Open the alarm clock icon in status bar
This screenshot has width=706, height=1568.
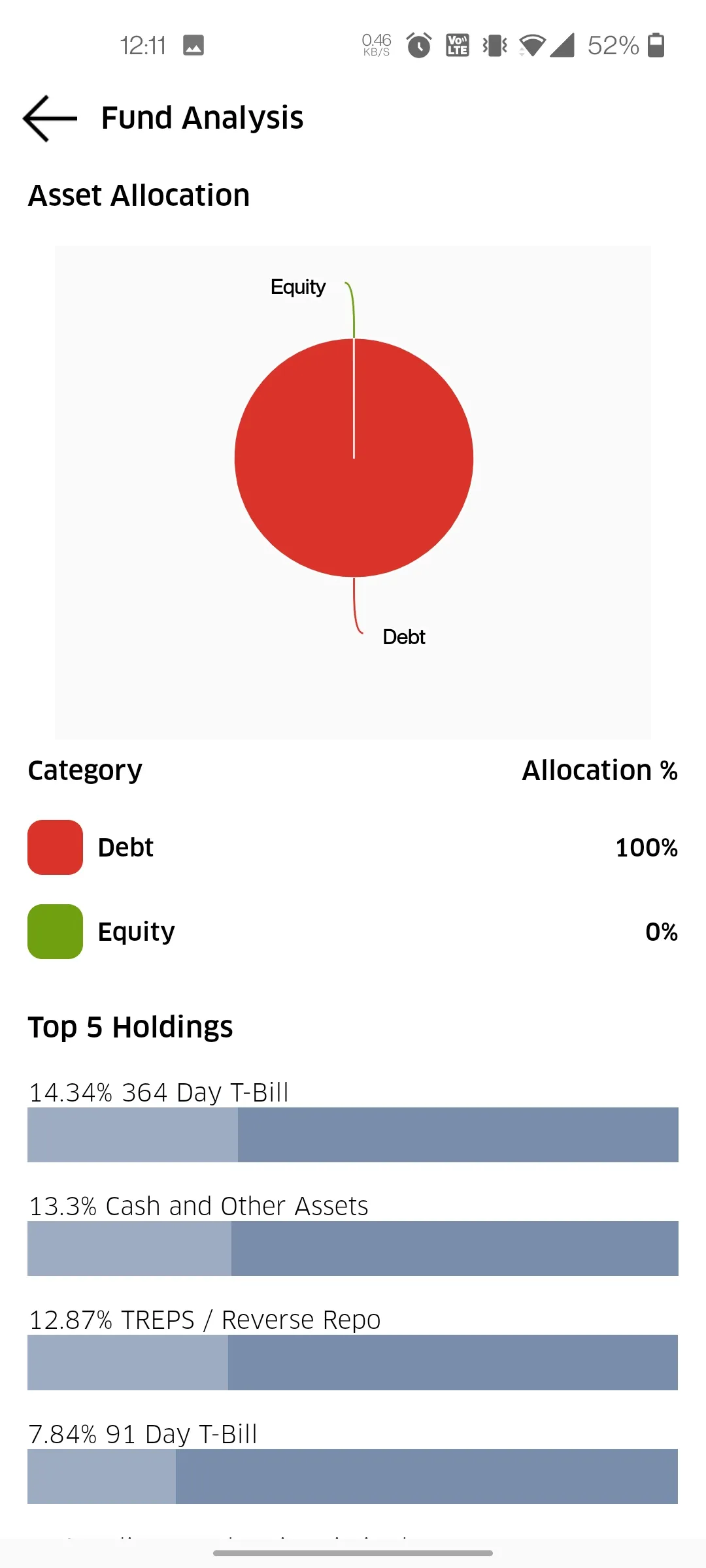point(419,46)
